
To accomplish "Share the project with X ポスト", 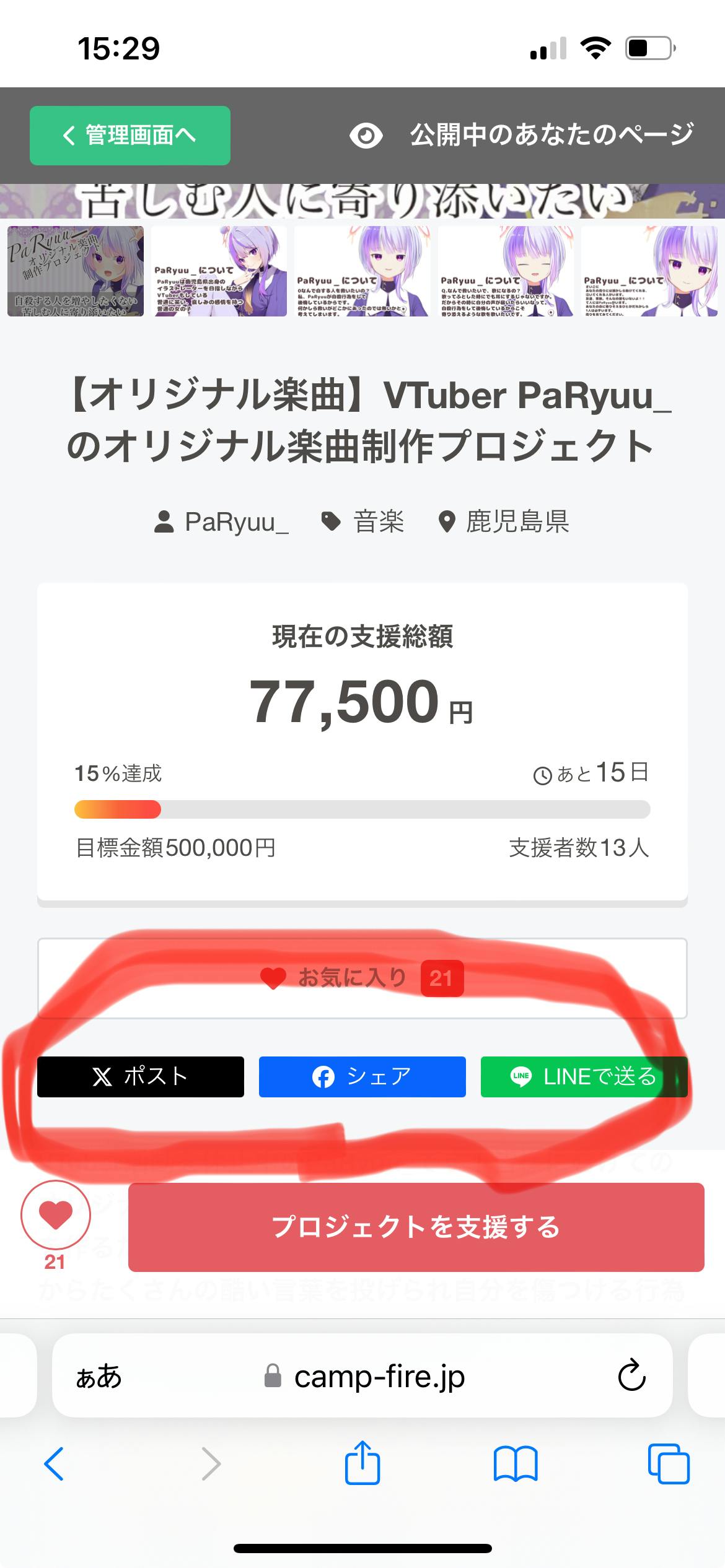I will point(141,1077).
